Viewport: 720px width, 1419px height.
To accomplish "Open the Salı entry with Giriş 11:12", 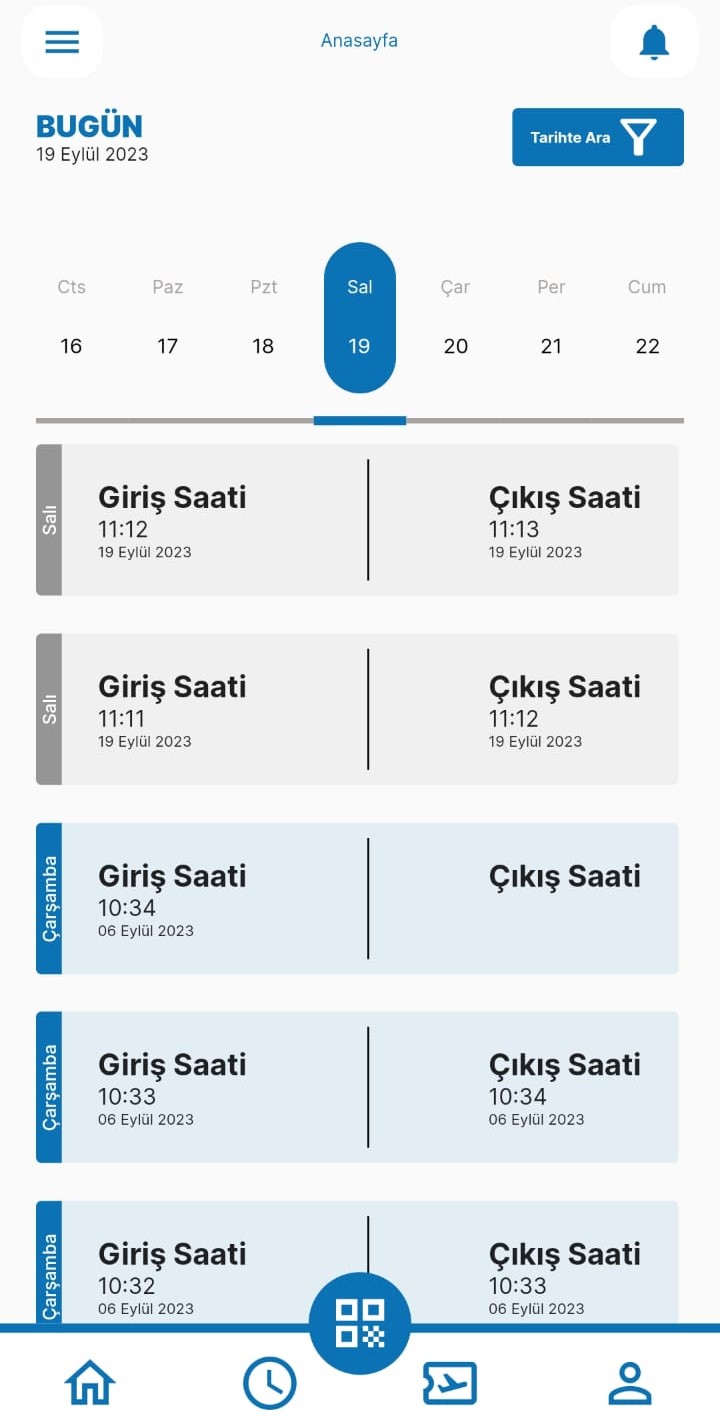I will 357,520.
